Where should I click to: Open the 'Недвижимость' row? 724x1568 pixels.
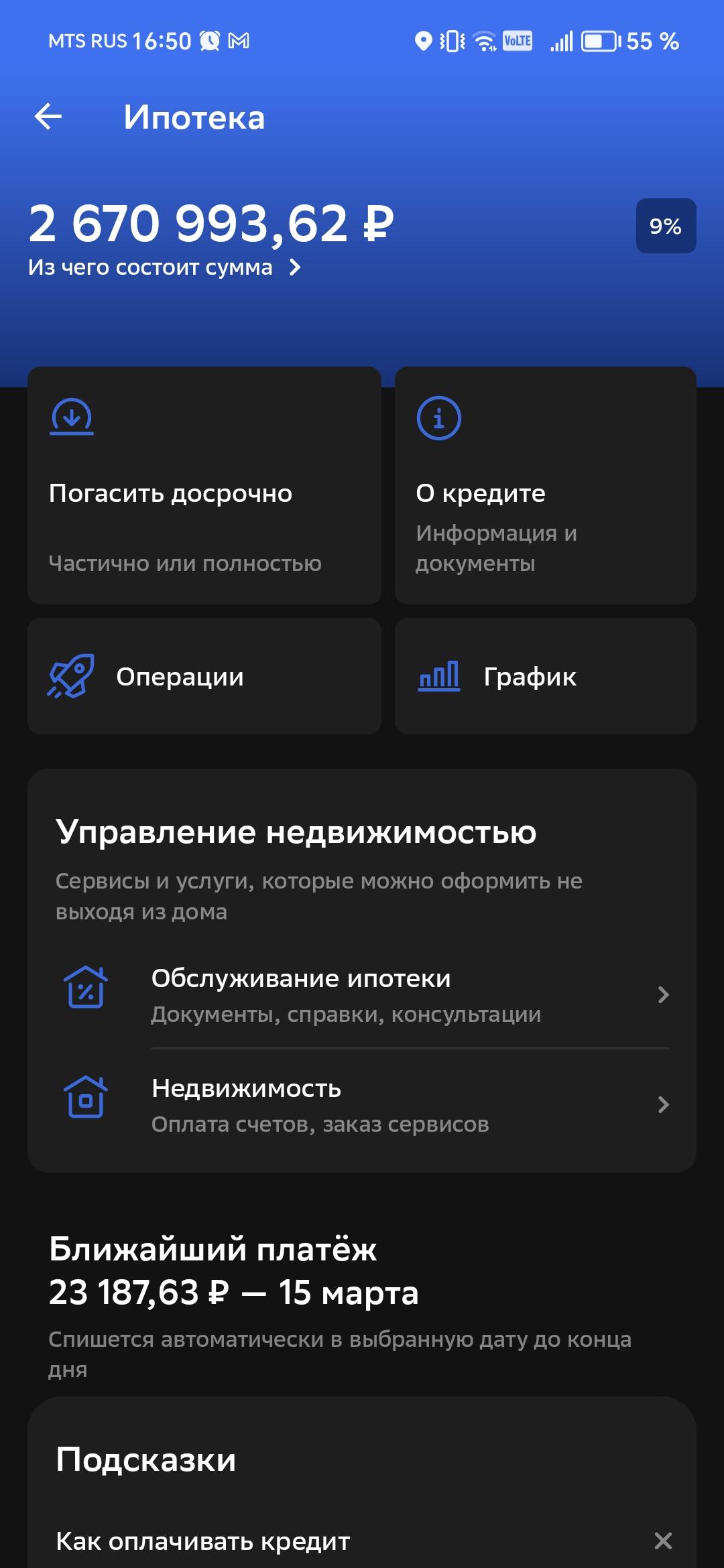[362, 1105]
